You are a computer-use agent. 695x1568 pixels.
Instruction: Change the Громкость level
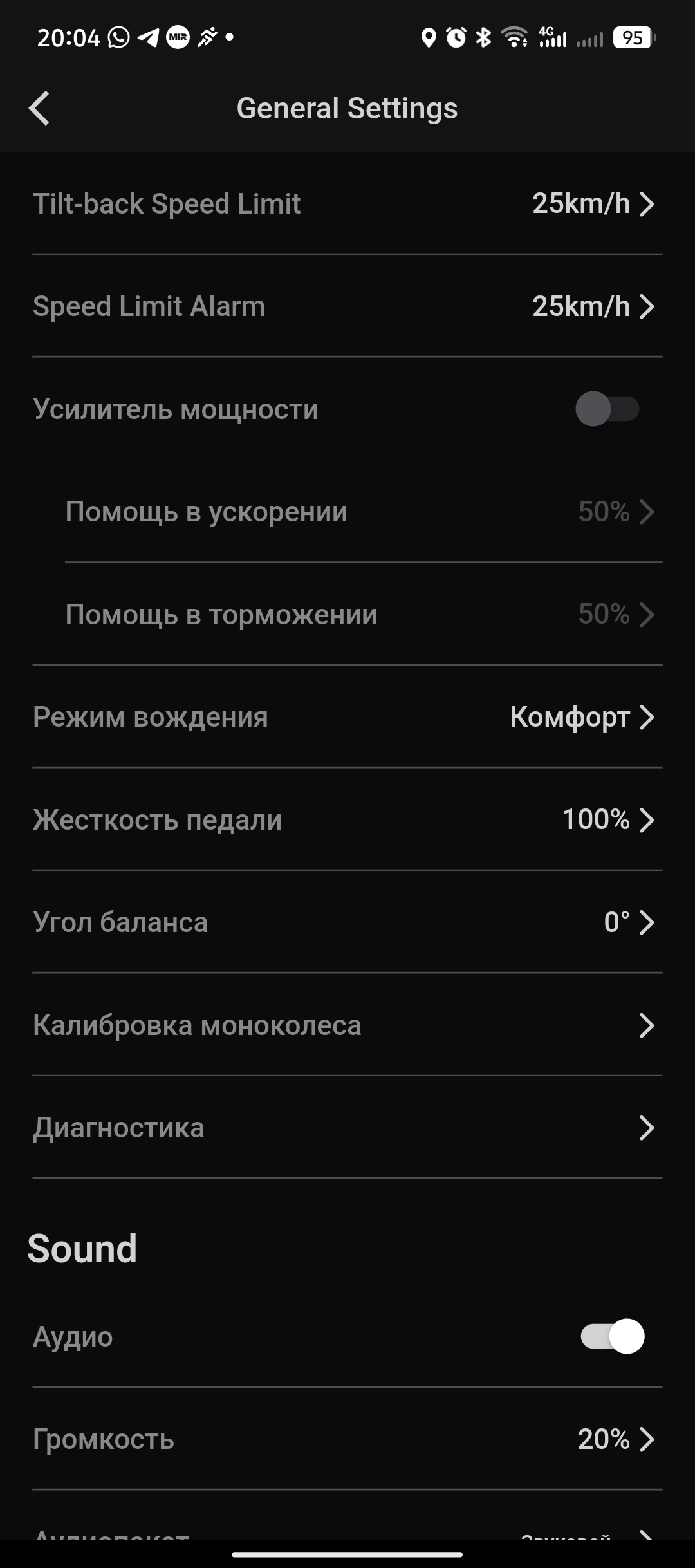(347, 1439)
